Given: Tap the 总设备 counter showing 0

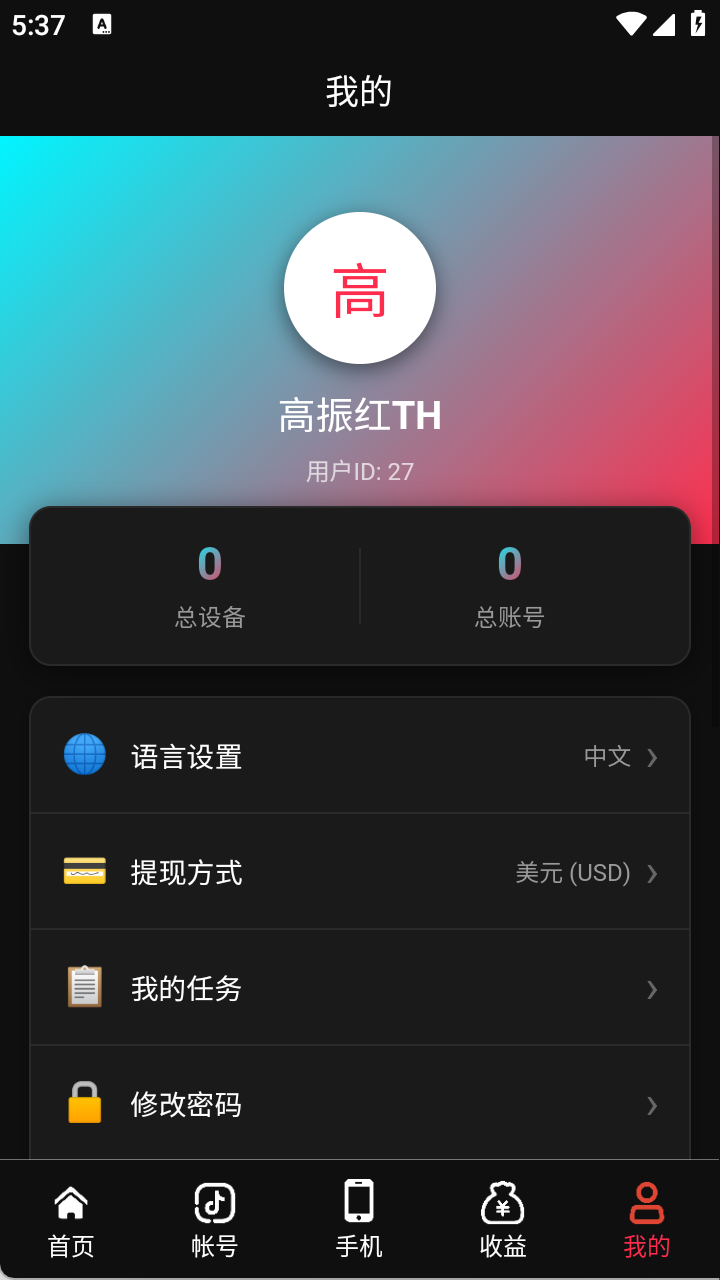Looking at the screenshot, I should click(209, 585).
